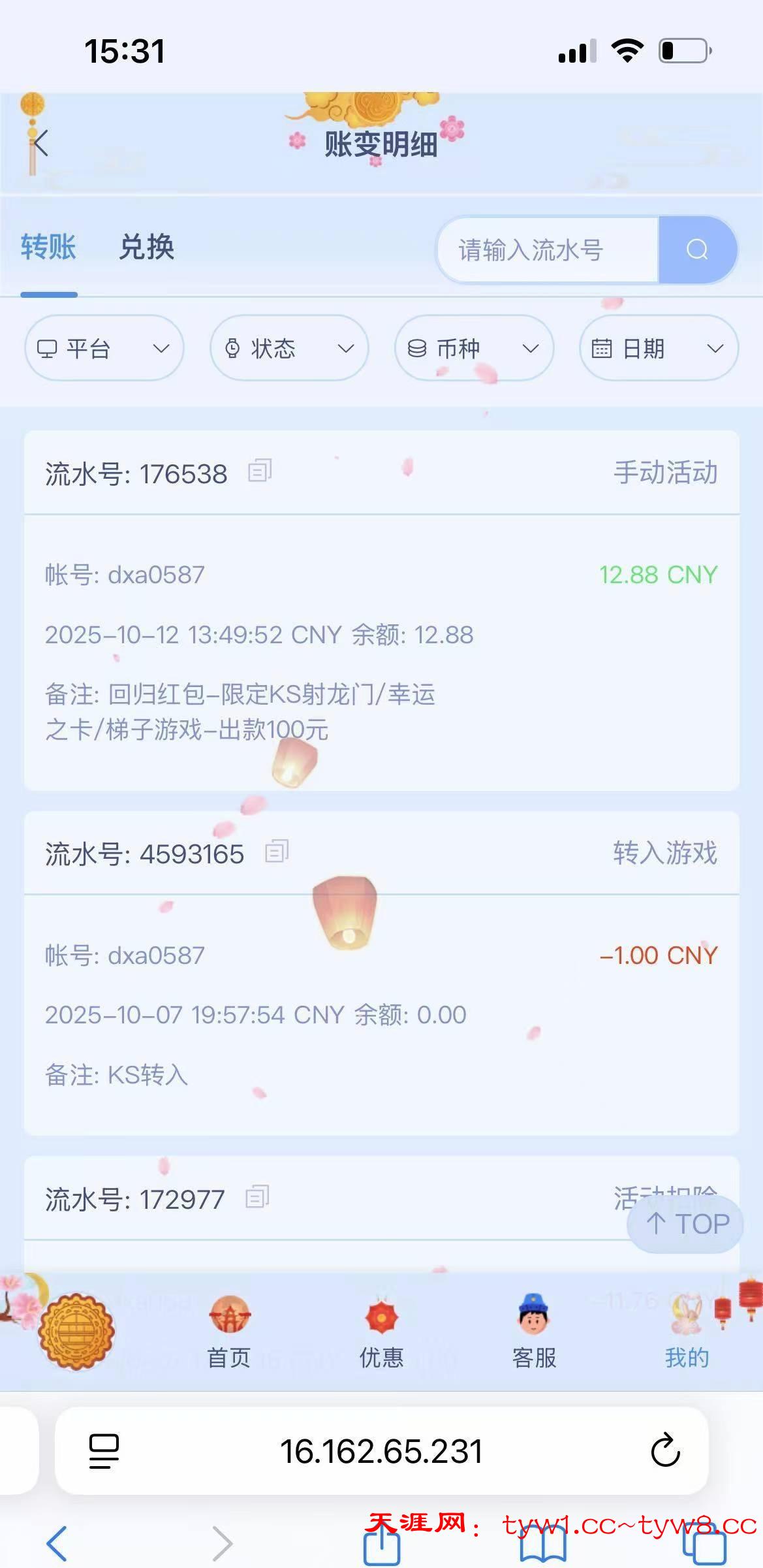Copy serial number 176538
Viewport: 763px width, 1568px height.
(260, 470)
